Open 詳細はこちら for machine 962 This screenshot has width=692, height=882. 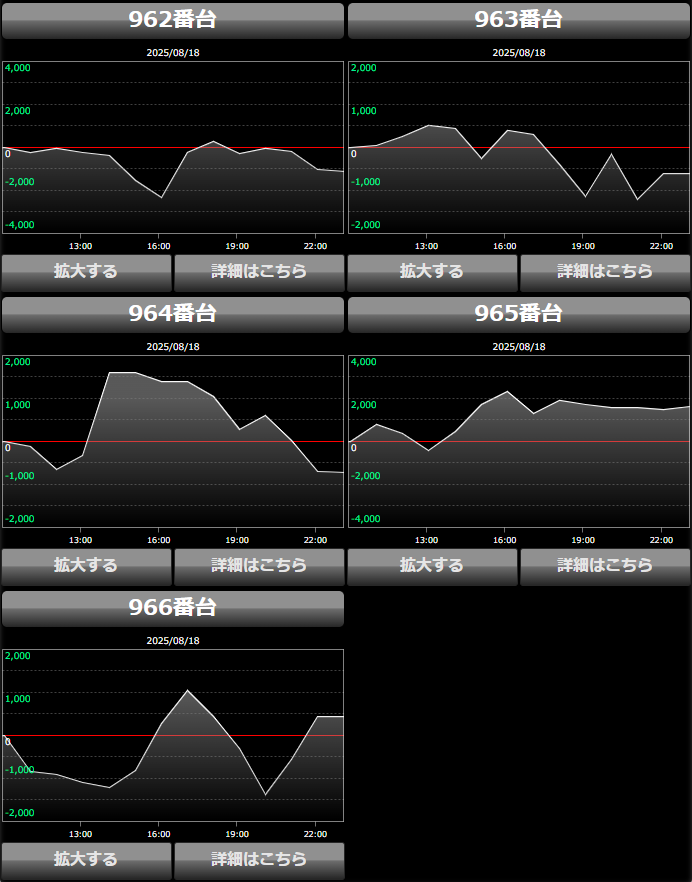[259, 271]
